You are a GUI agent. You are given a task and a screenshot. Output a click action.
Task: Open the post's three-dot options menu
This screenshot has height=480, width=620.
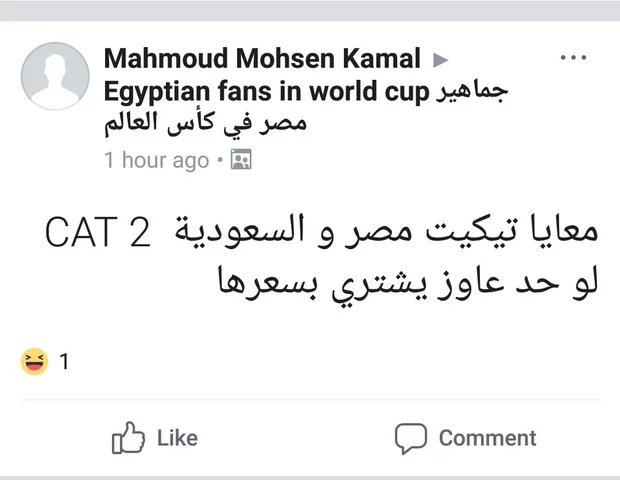573,58
